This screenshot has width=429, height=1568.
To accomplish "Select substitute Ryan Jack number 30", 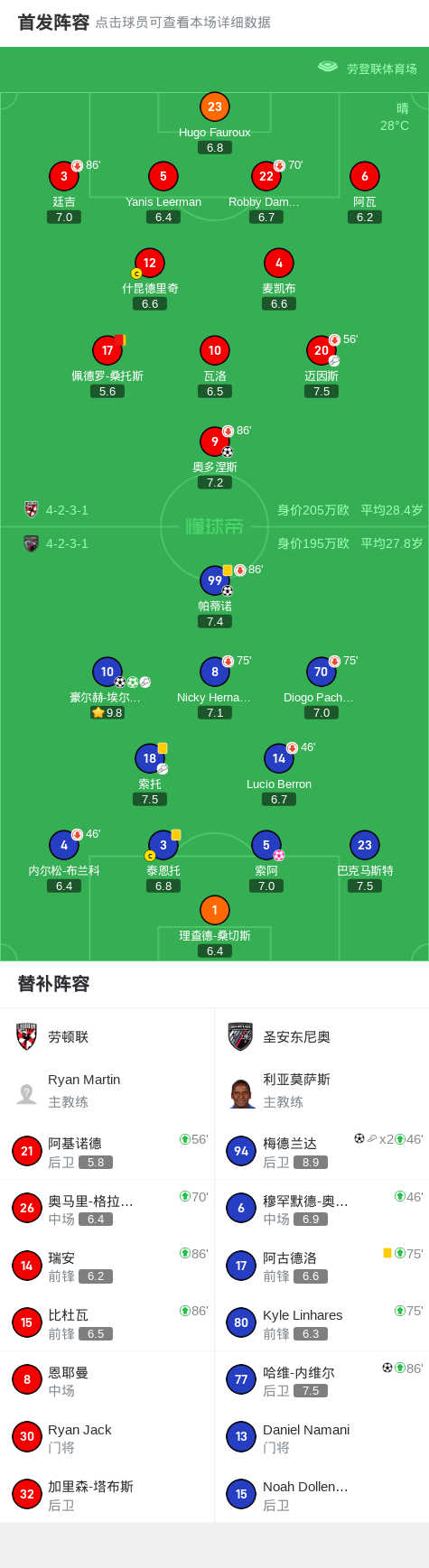I will click(107, 1437).
